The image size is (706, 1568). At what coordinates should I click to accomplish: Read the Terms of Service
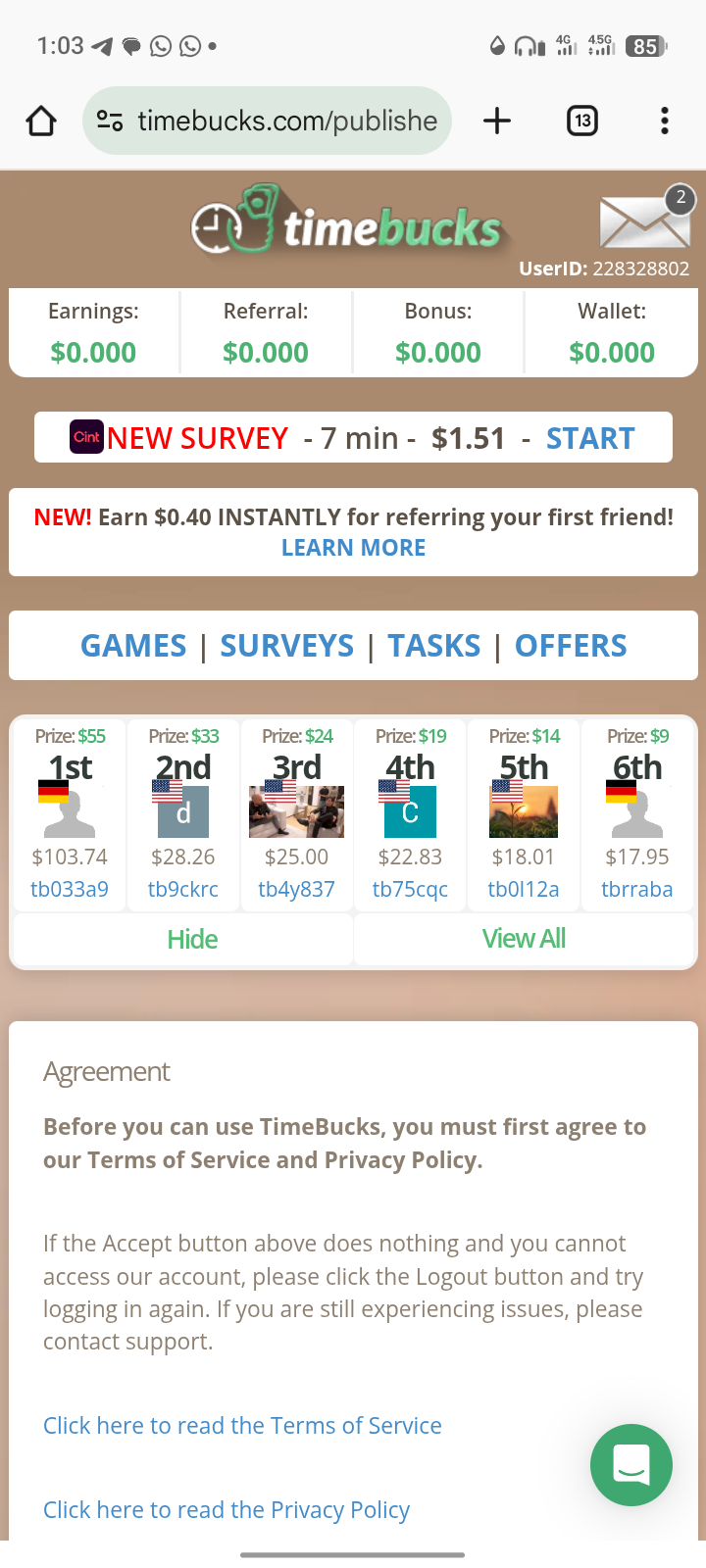coord(242,1426)
